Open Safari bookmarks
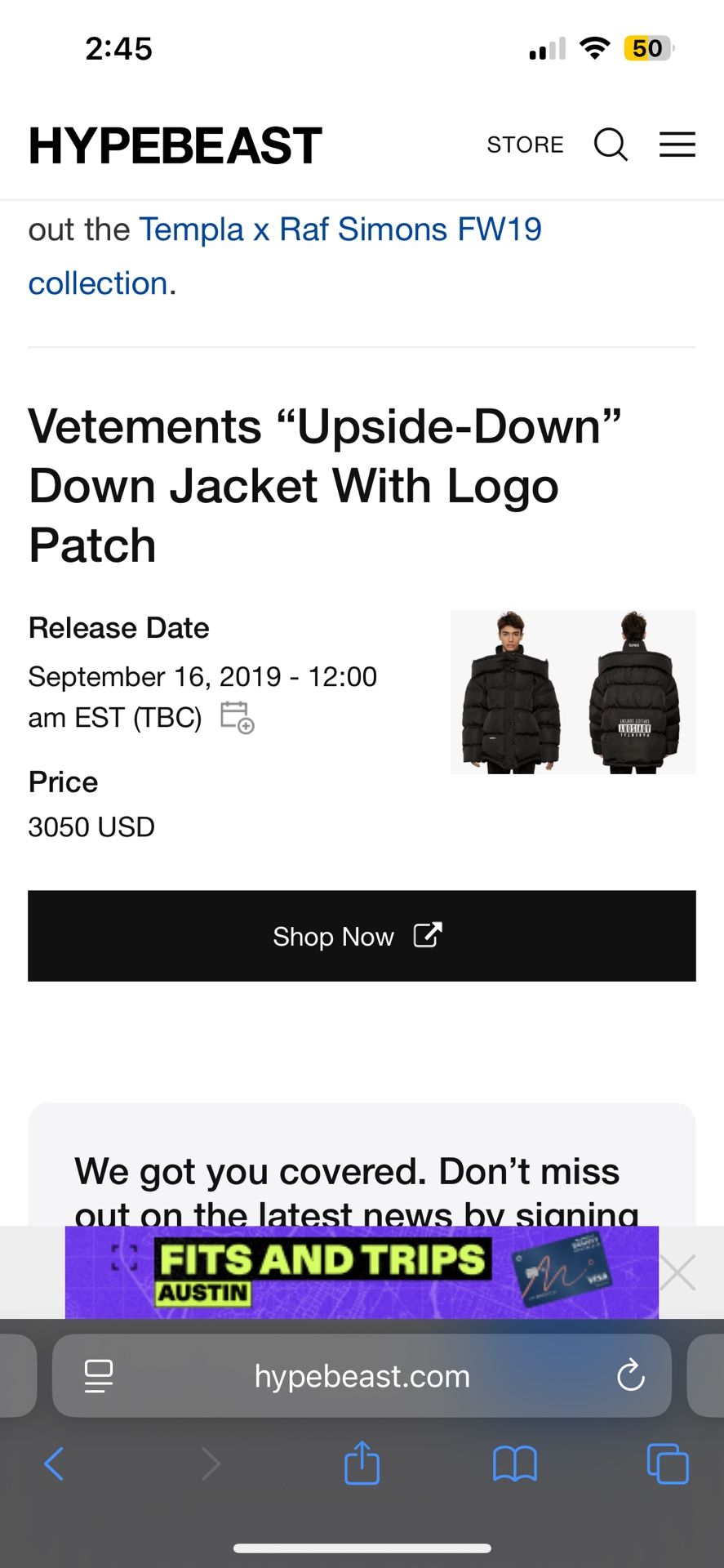This screenshot has width=724, height=1568. coord(514,1463)
